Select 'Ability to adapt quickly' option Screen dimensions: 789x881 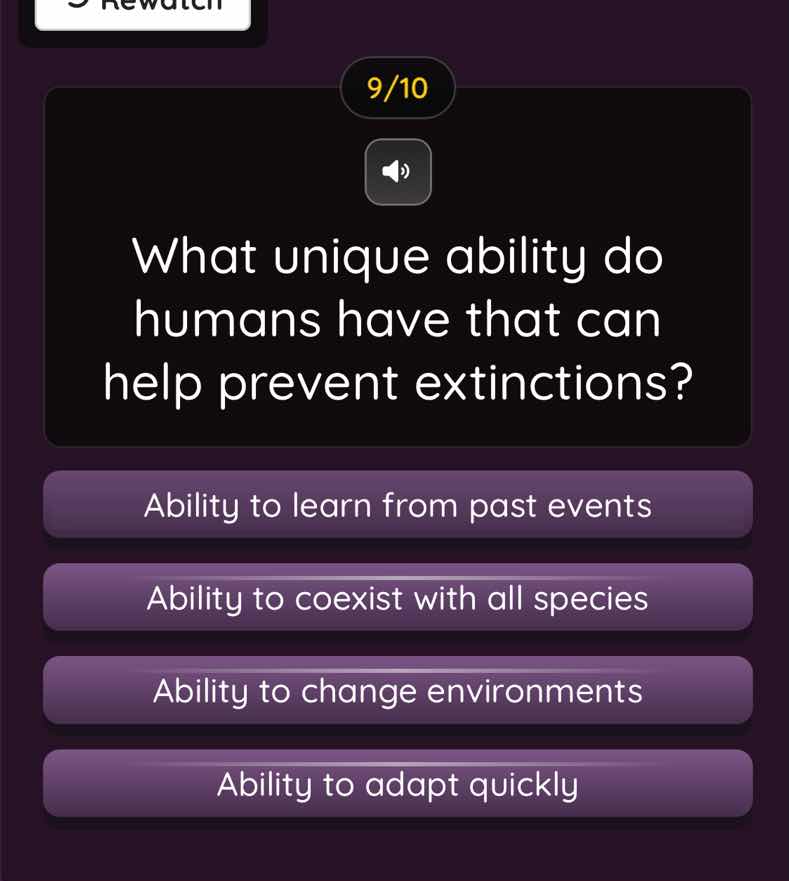[397, 784]
